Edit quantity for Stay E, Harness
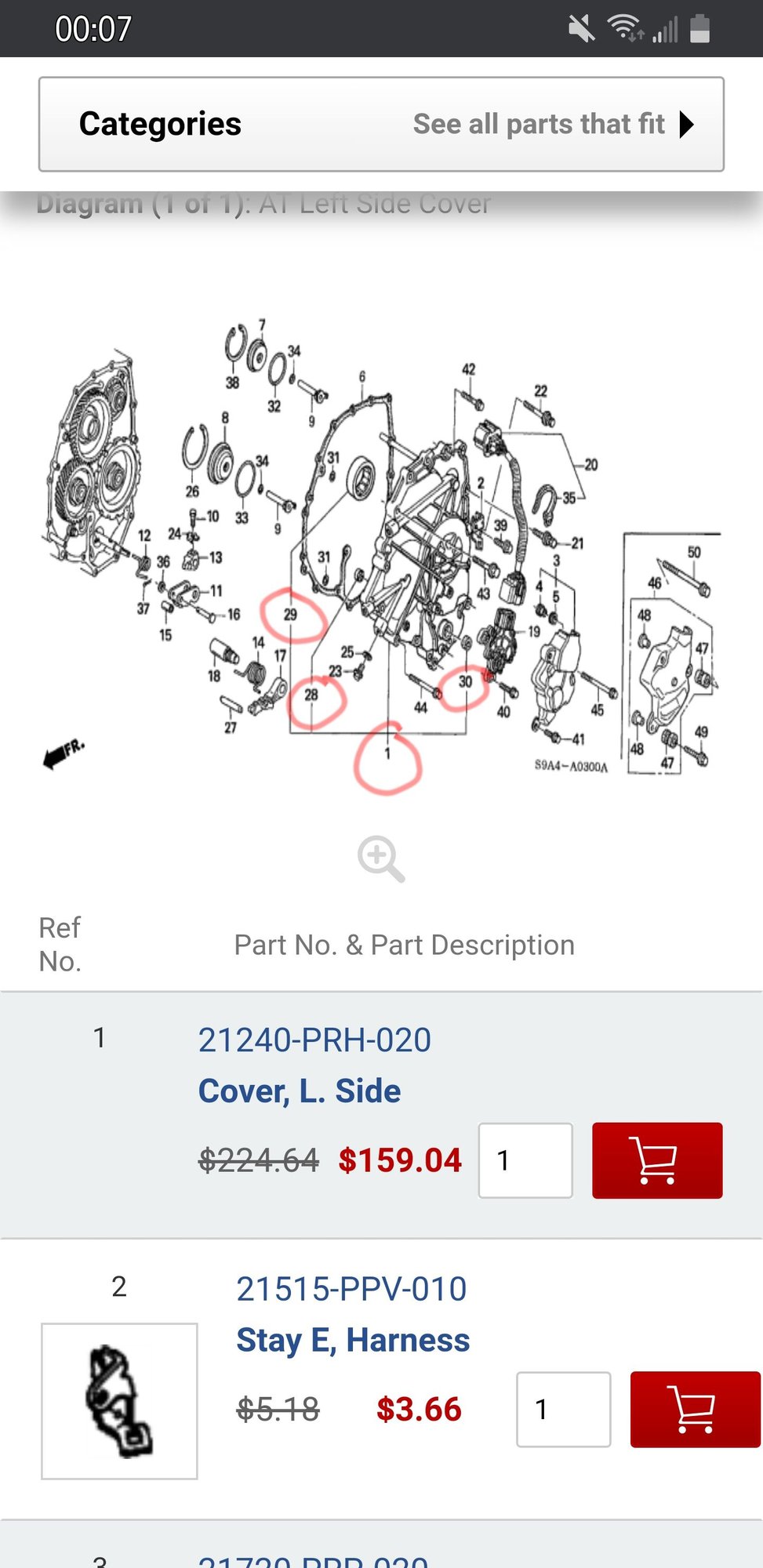This screenshot has height=1568, width=763. click(x=563, y=1409)
